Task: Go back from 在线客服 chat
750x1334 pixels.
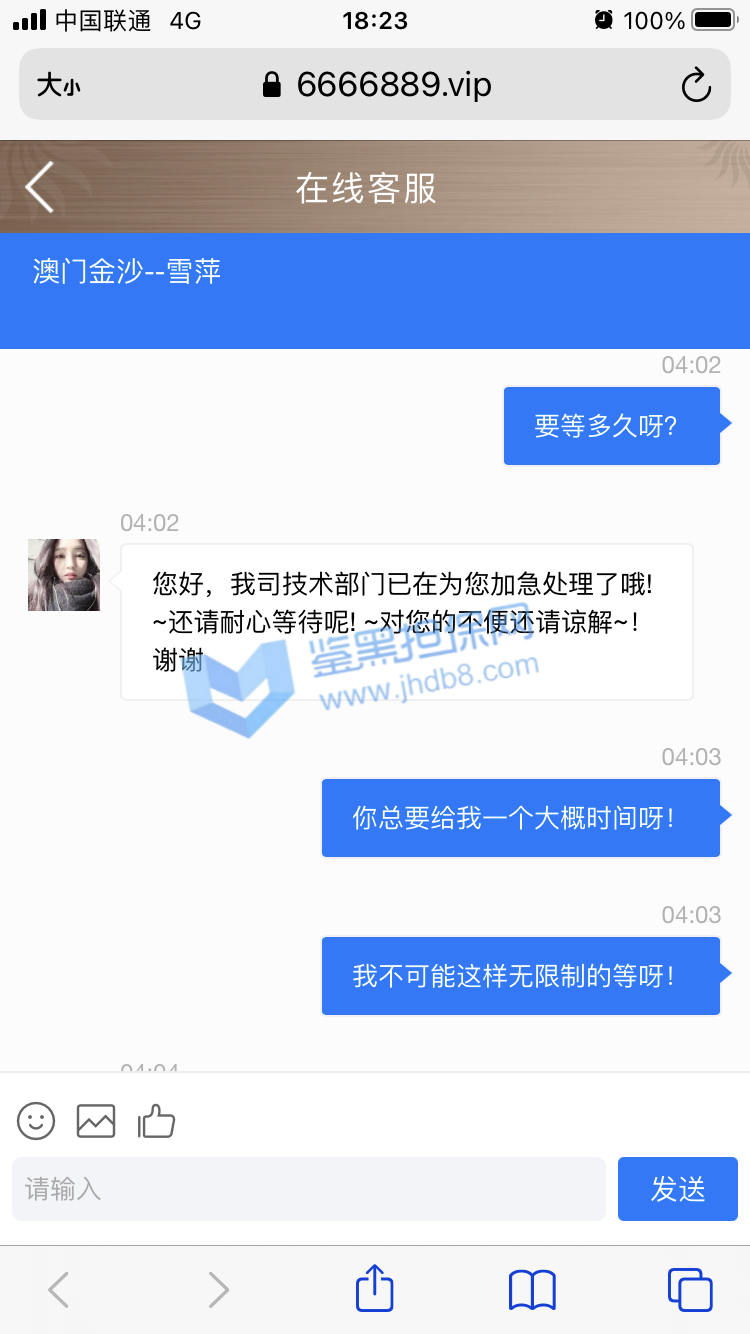Action: (x=40, y=187)
